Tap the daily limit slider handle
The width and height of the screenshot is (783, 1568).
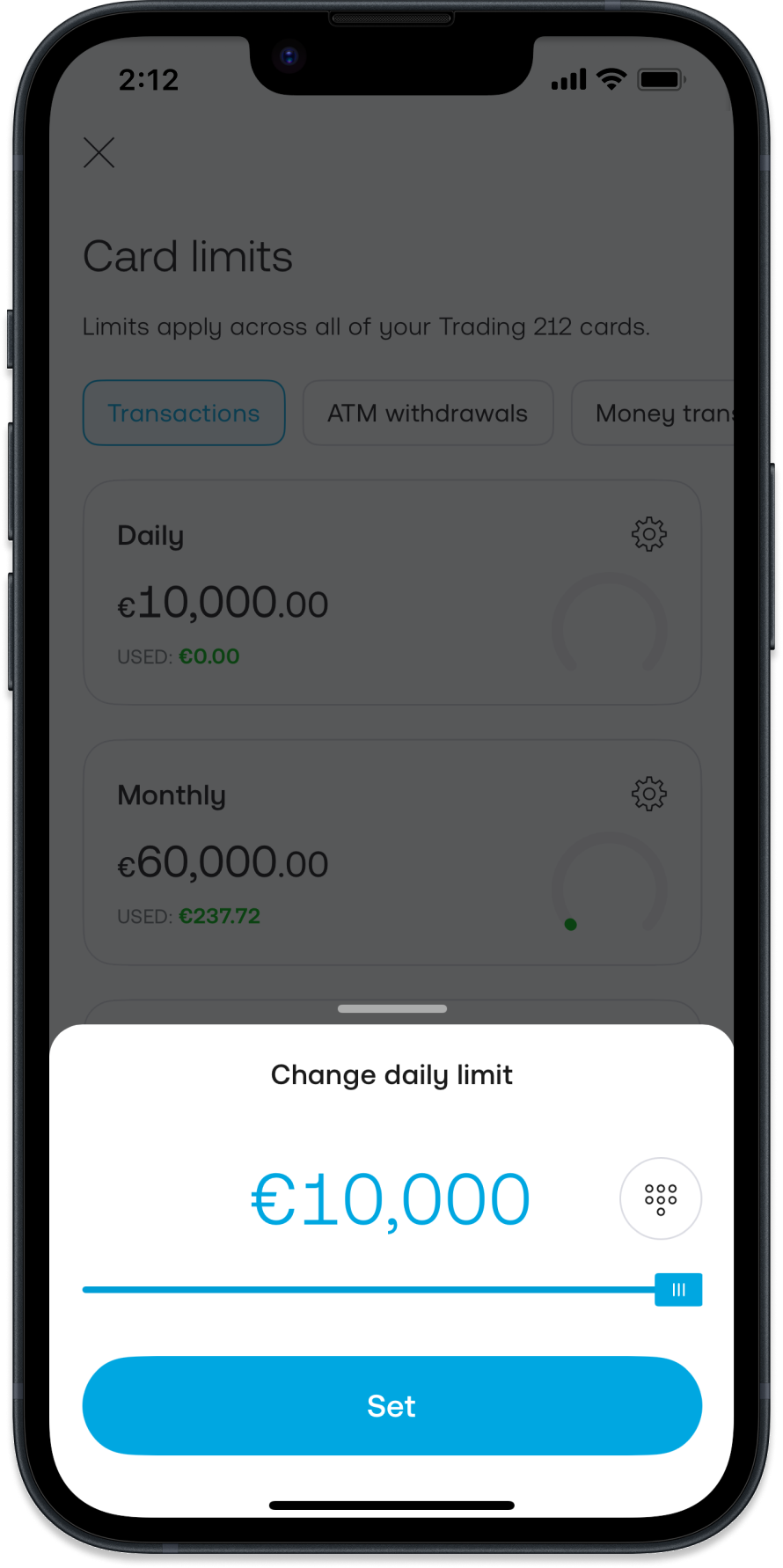click(678, 1290)
